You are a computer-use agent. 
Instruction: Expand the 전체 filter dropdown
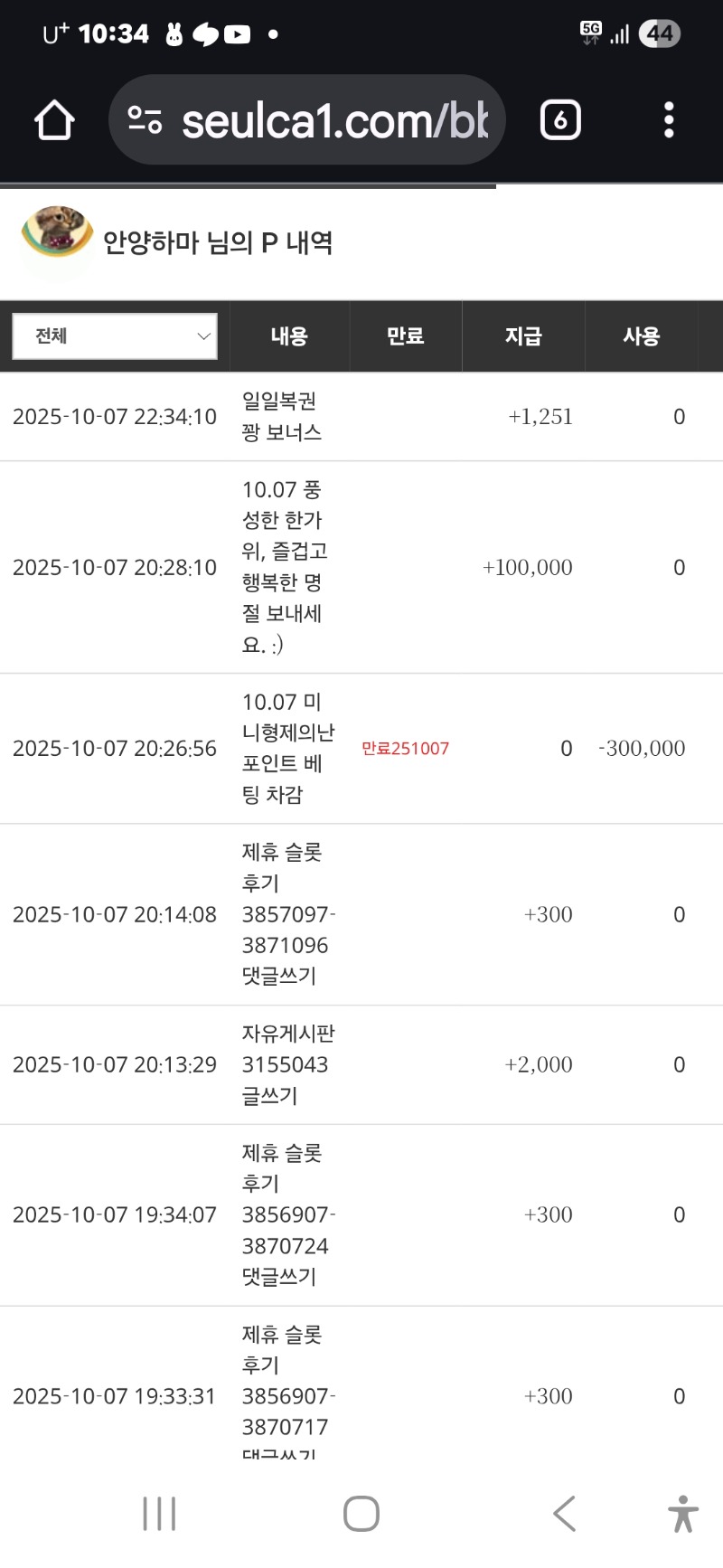115,336
